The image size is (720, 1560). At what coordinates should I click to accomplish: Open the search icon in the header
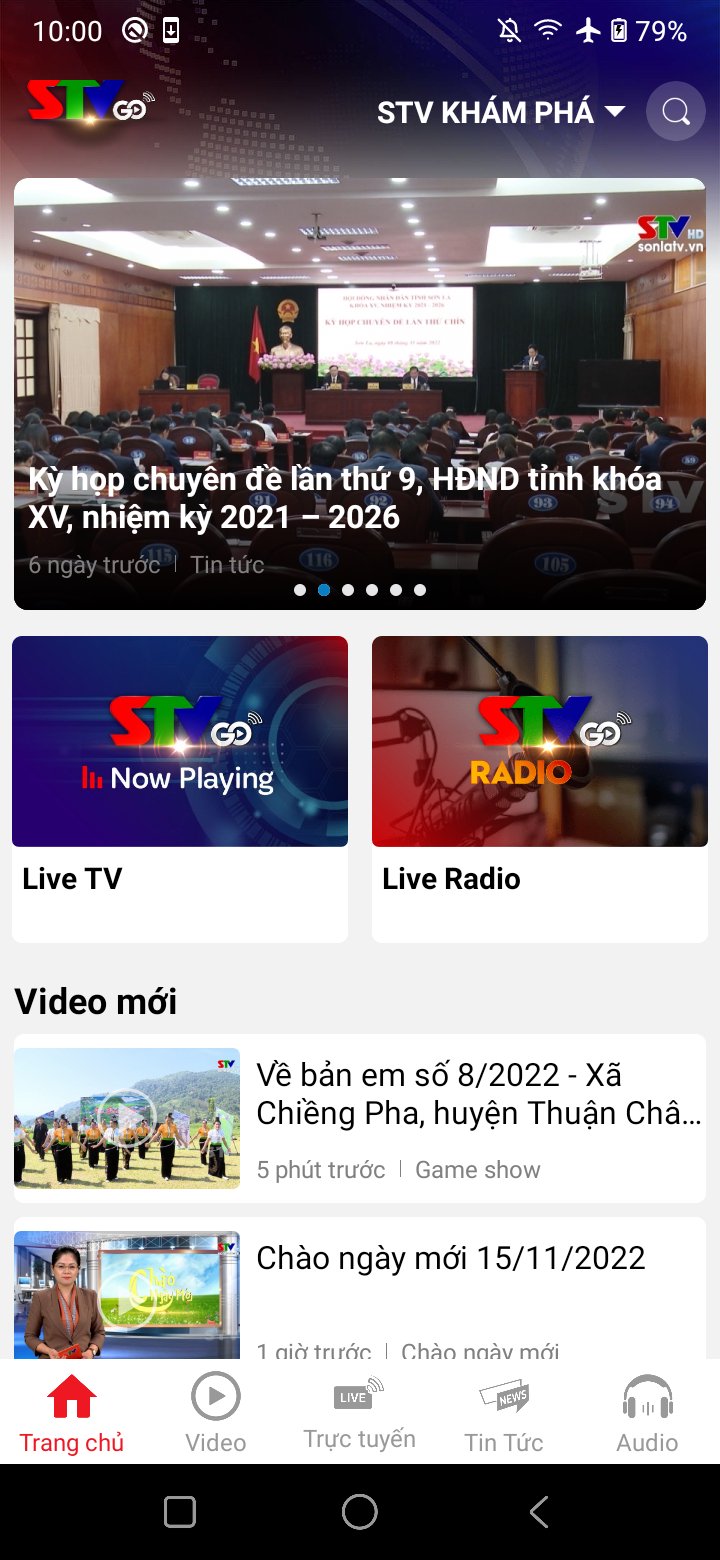point(676,111)
